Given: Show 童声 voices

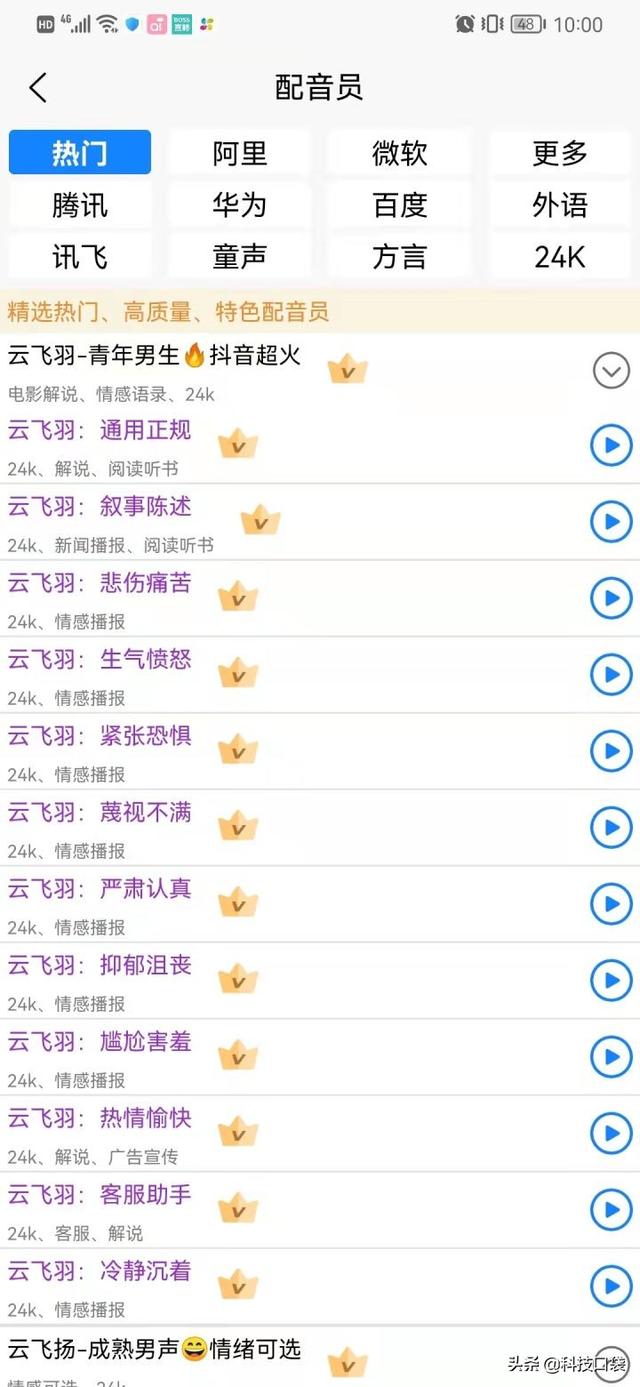Looking at the screenshot, I should tap(240, 257).
